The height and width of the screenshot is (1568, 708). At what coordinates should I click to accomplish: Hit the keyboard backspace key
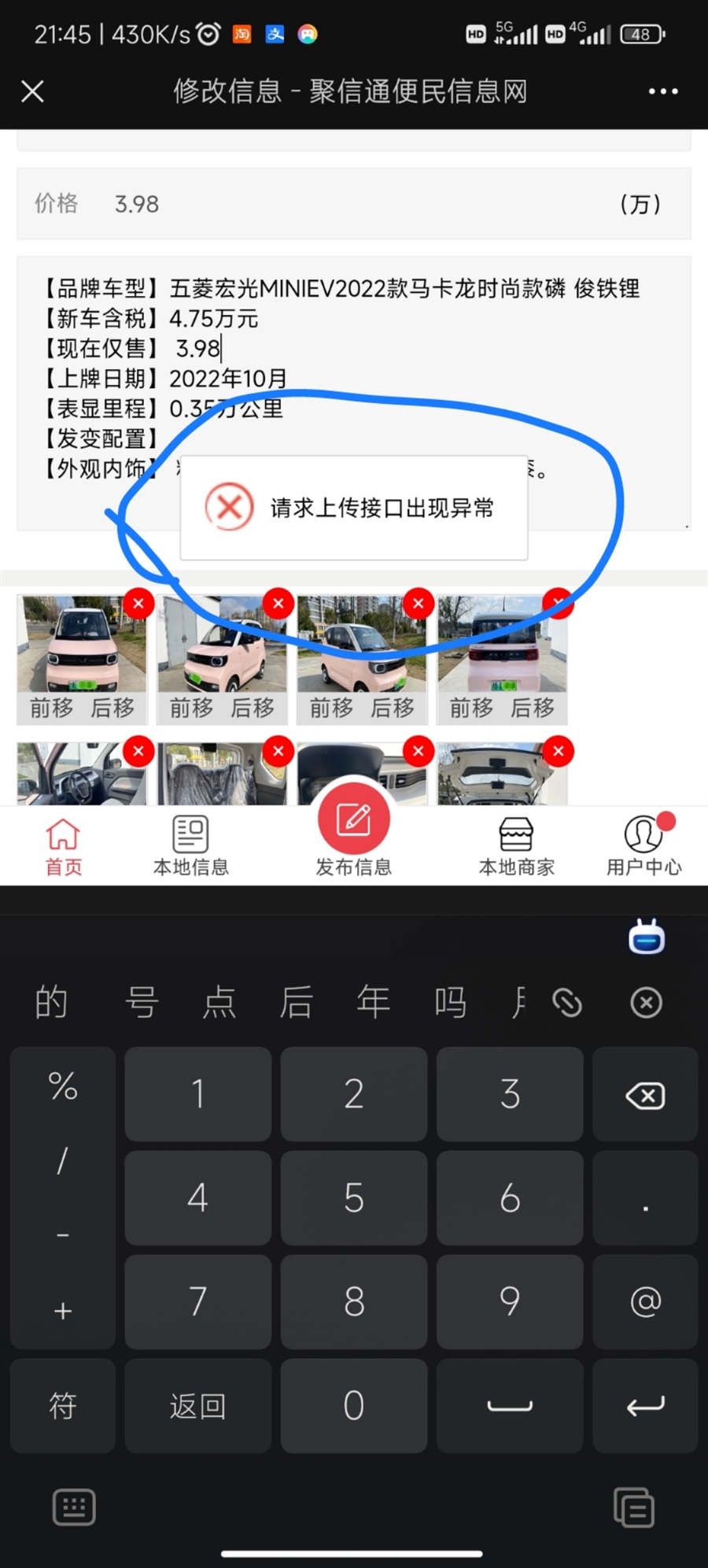(x=645, y=1094)
